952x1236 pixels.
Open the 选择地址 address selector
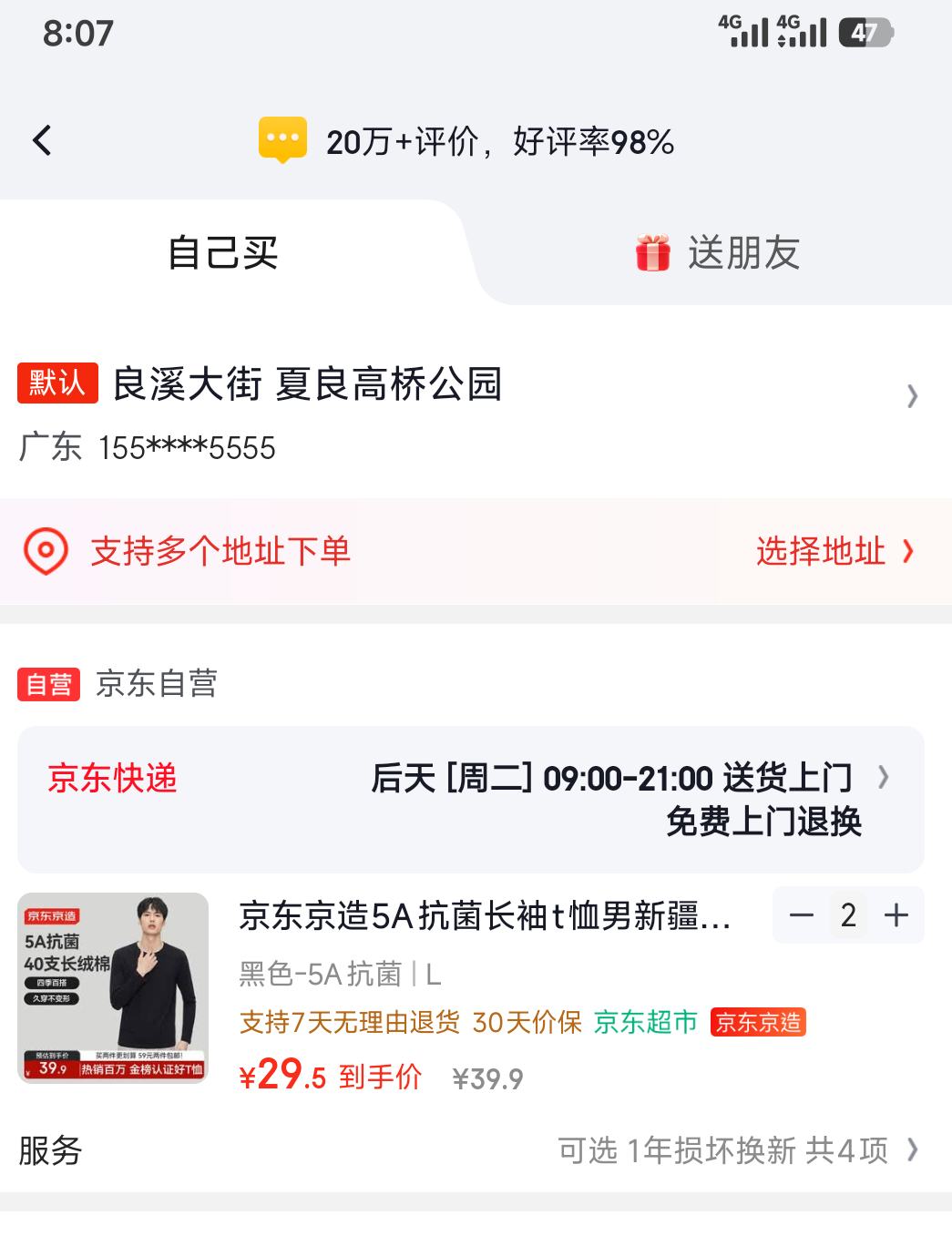tap(823, 550)
